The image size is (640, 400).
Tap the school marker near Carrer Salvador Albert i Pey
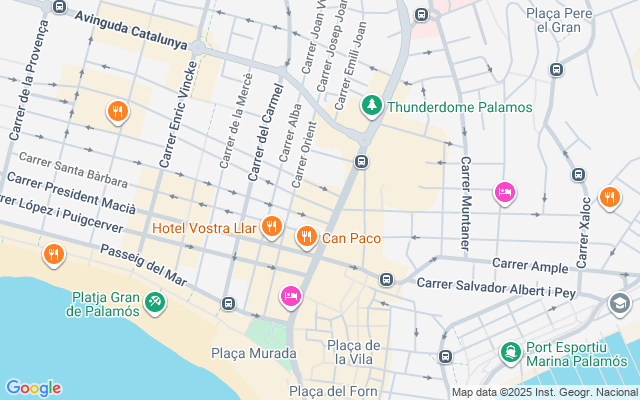click(620, 304)
